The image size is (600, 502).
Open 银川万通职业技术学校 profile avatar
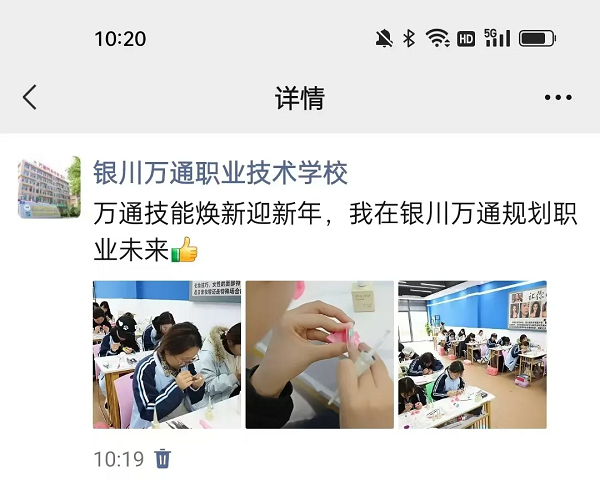click(49, 187)
